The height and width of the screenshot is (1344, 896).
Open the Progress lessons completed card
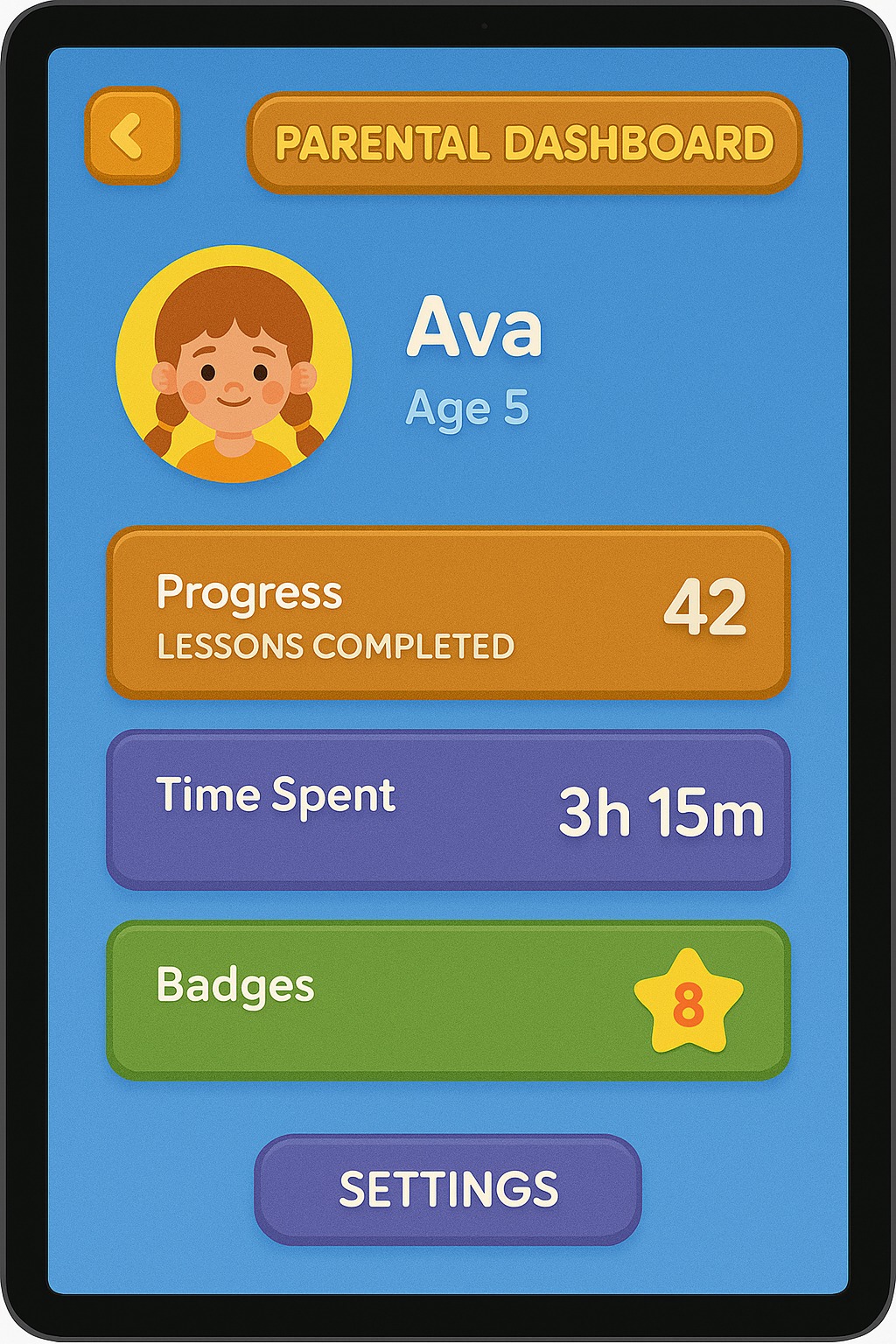pos(448,612)
